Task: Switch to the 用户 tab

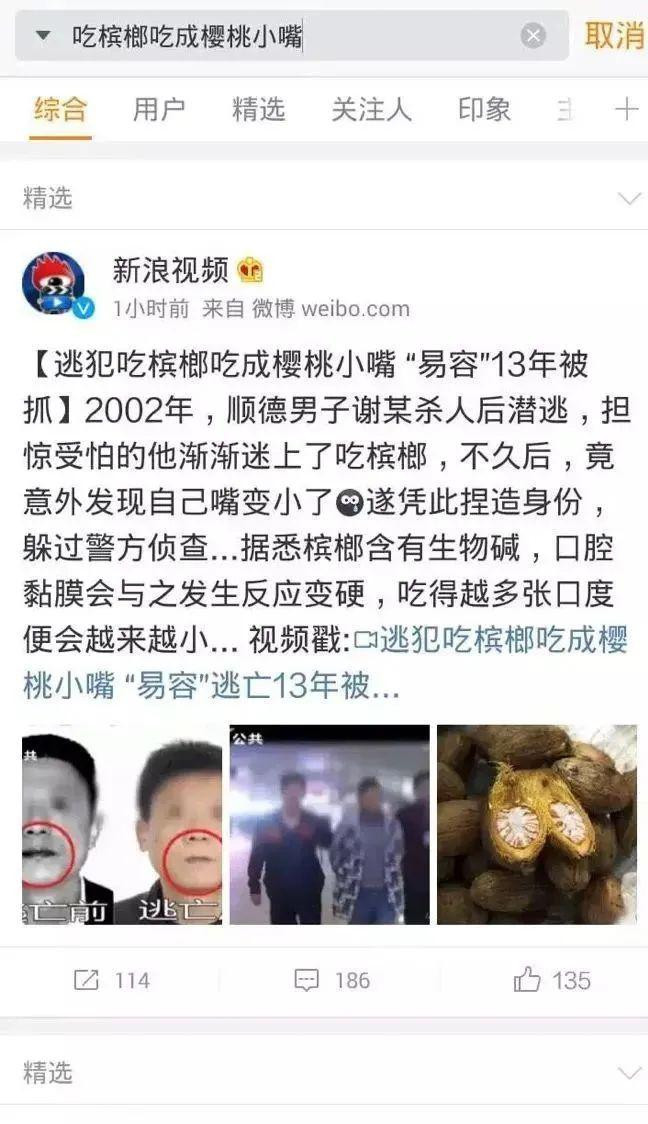Action: (159, 110)
